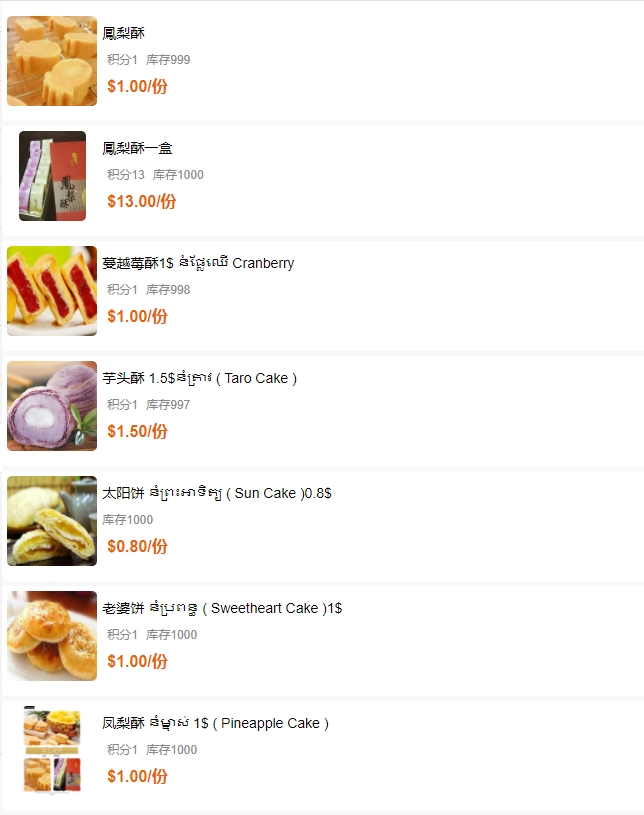View the 老婆饼 Sweetheart Cake item
This screenshot has width=644, height=815.
tap(222, 608)
